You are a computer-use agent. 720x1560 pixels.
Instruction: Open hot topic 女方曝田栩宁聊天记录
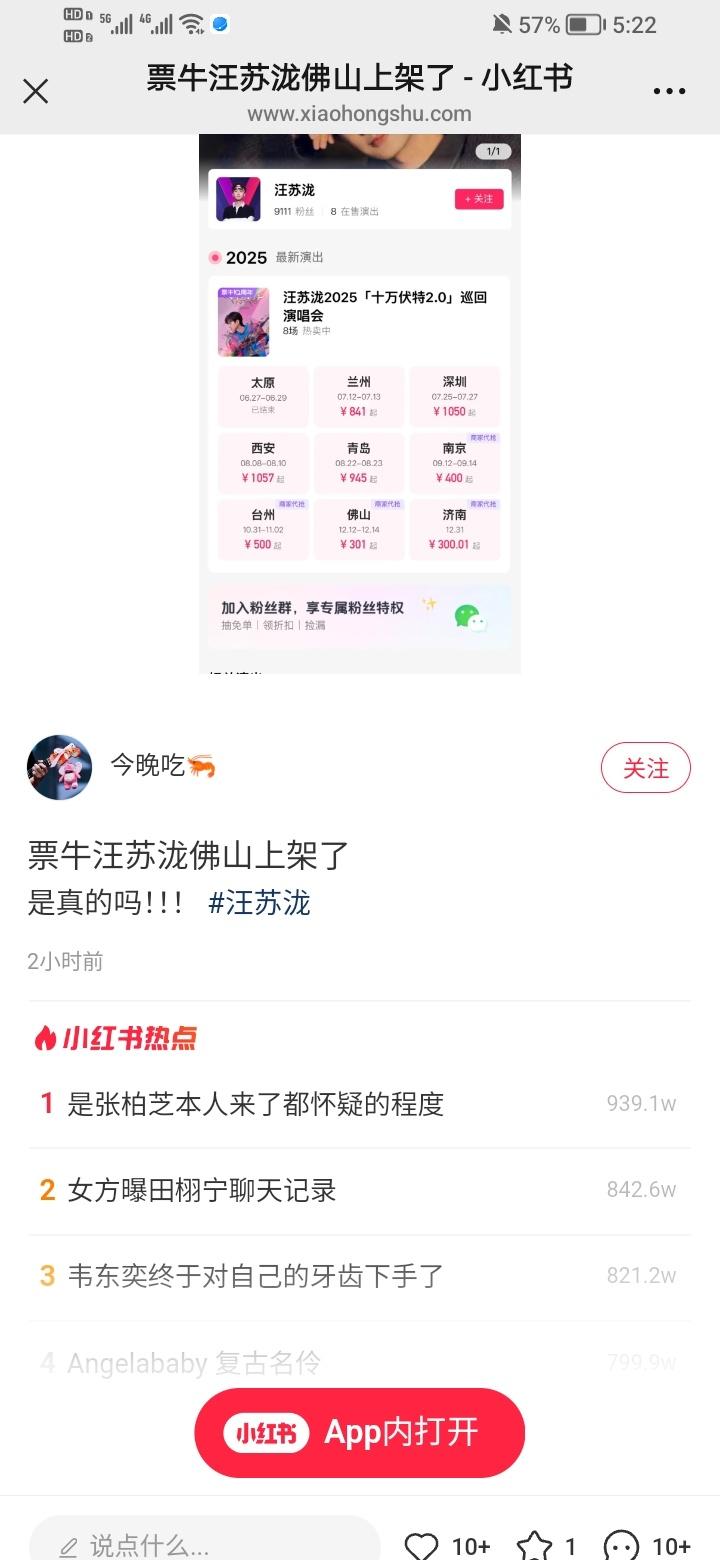point(201,1190)
